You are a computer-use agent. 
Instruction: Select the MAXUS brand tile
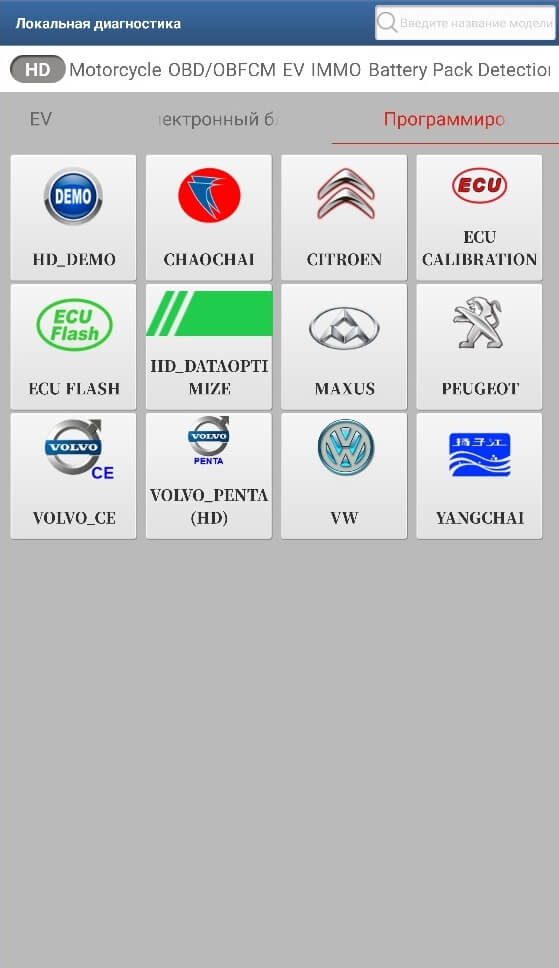[x=344, y=346]
